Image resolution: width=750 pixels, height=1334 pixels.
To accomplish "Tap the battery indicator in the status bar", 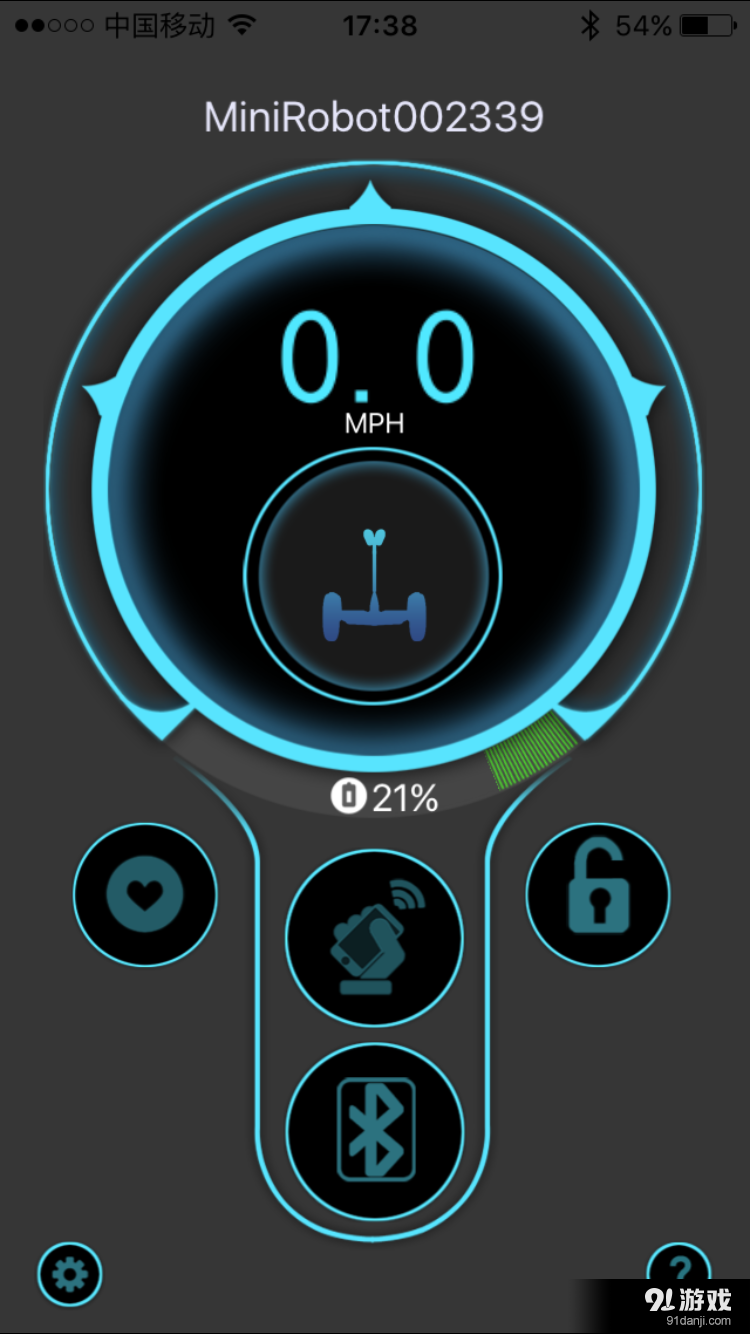I will coord(707,25).
